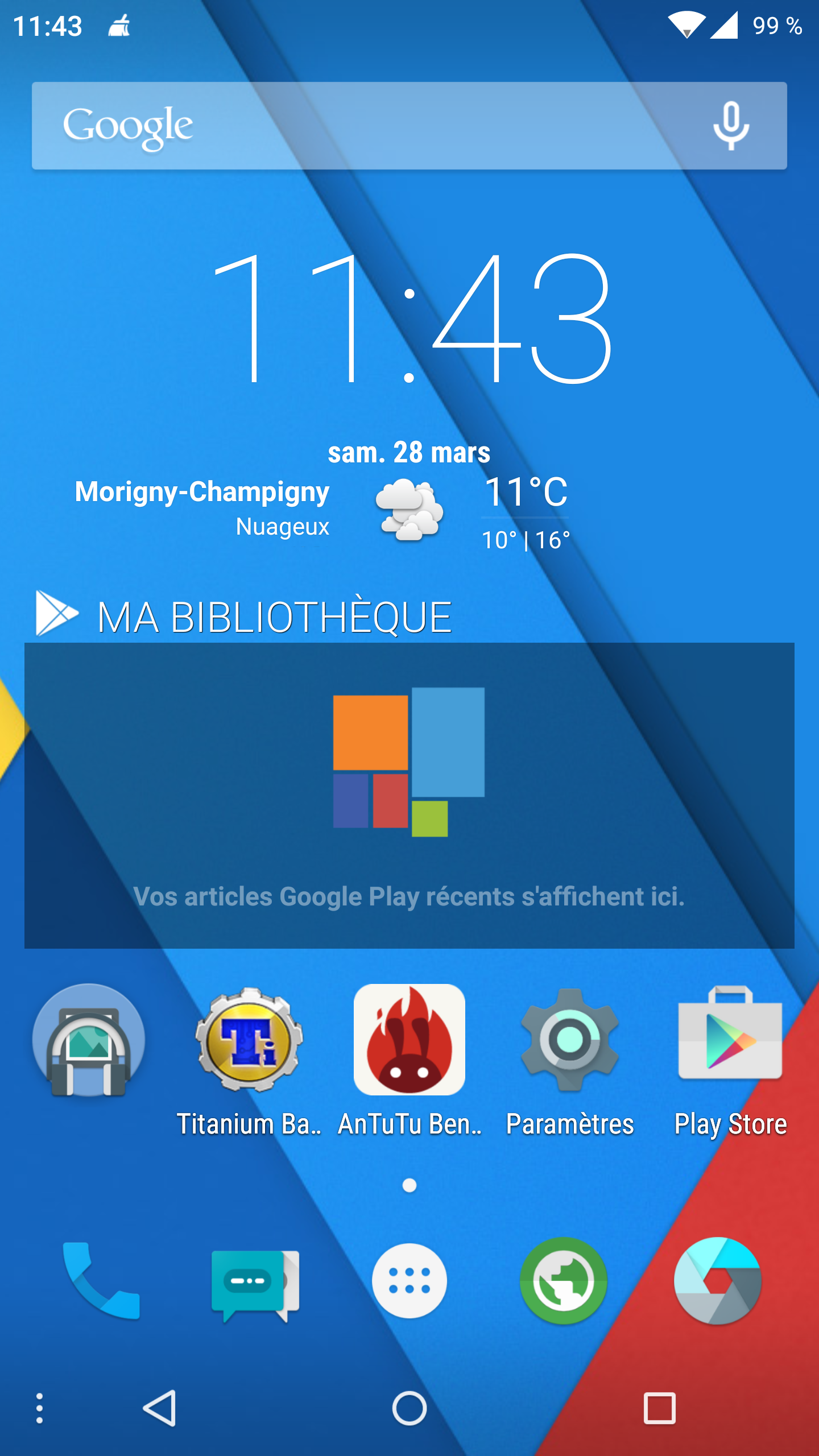This screenshot has height=1456, width=819.
Task: Open the navigation bar's three-dot menu
Action: [x=39, y=1408]
